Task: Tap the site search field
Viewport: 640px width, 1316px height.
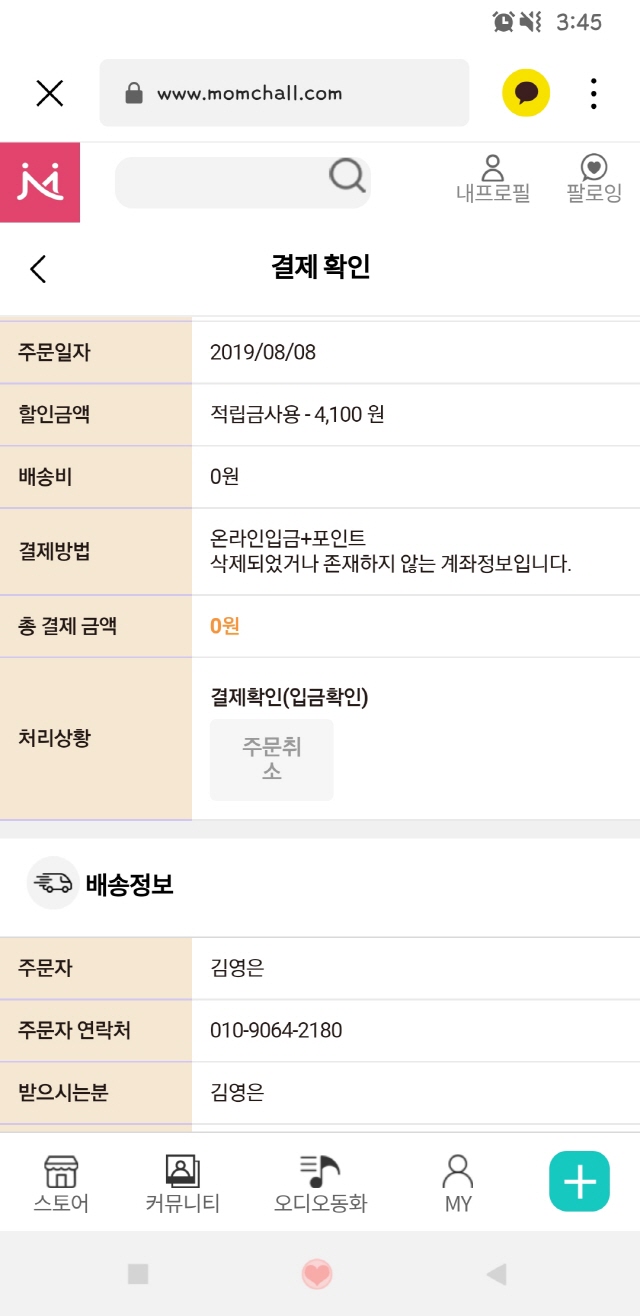Action: pos(242,182)
